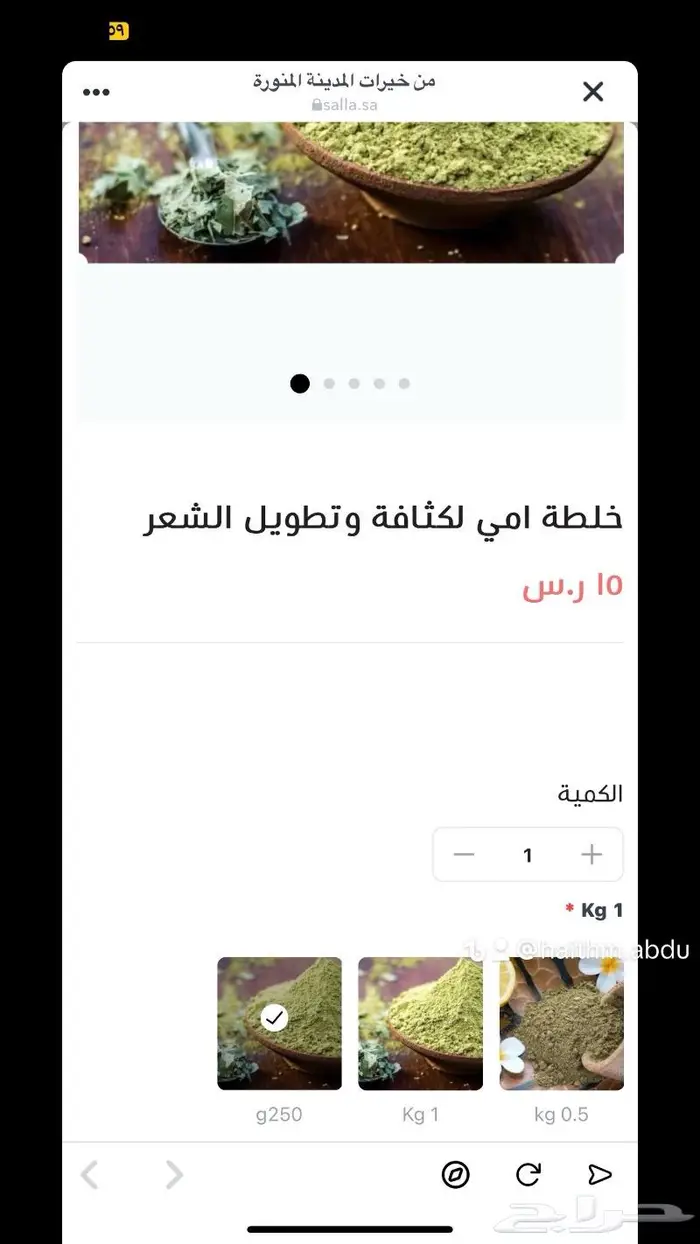700x1244 pixels.
Task: Reload the page
Action: pos(528,1175)
